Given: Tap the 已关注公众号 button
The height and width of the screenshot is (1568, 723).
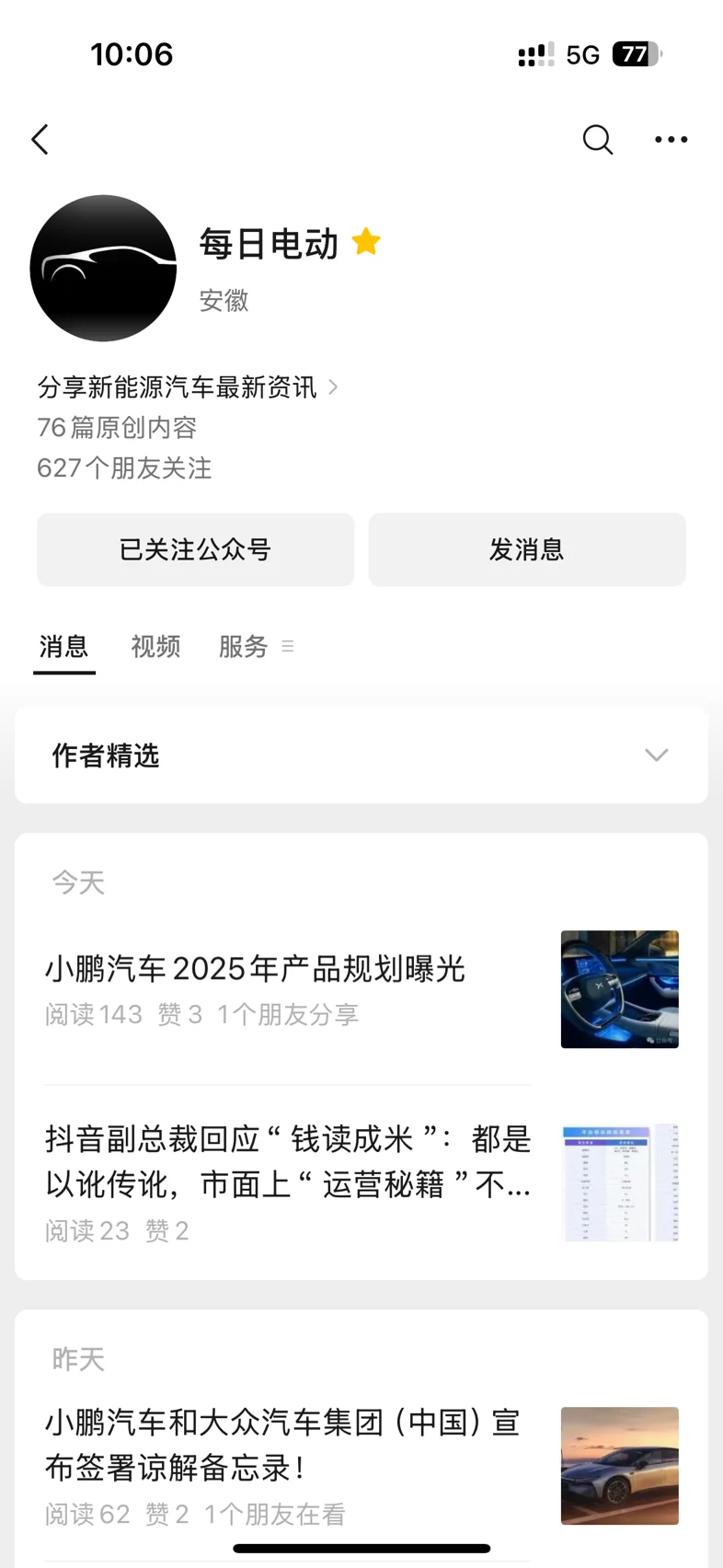Looking at the screenshot, I should click(195, 549).
